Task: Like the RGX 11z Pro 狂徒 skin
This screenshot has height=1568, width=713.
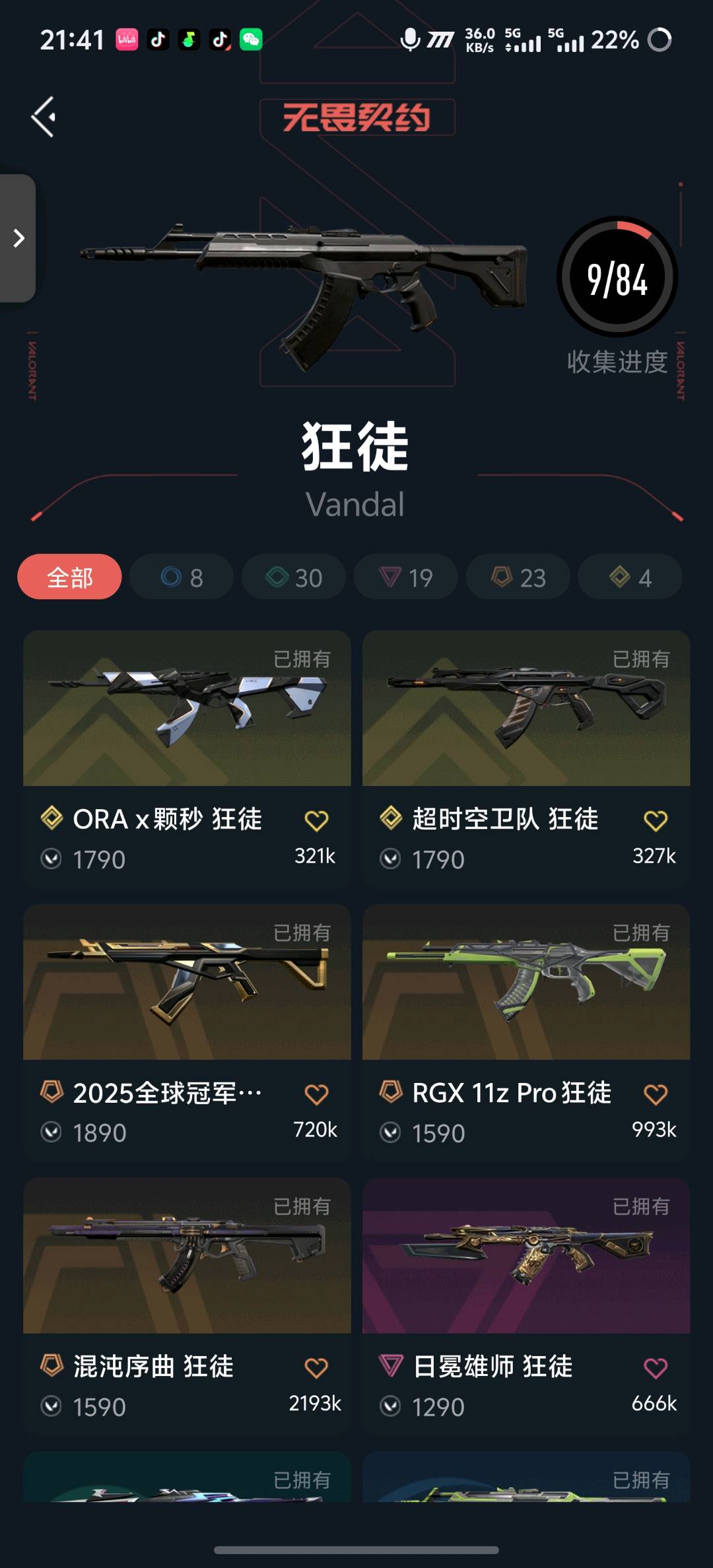Action: click(x=655, y=1094)
